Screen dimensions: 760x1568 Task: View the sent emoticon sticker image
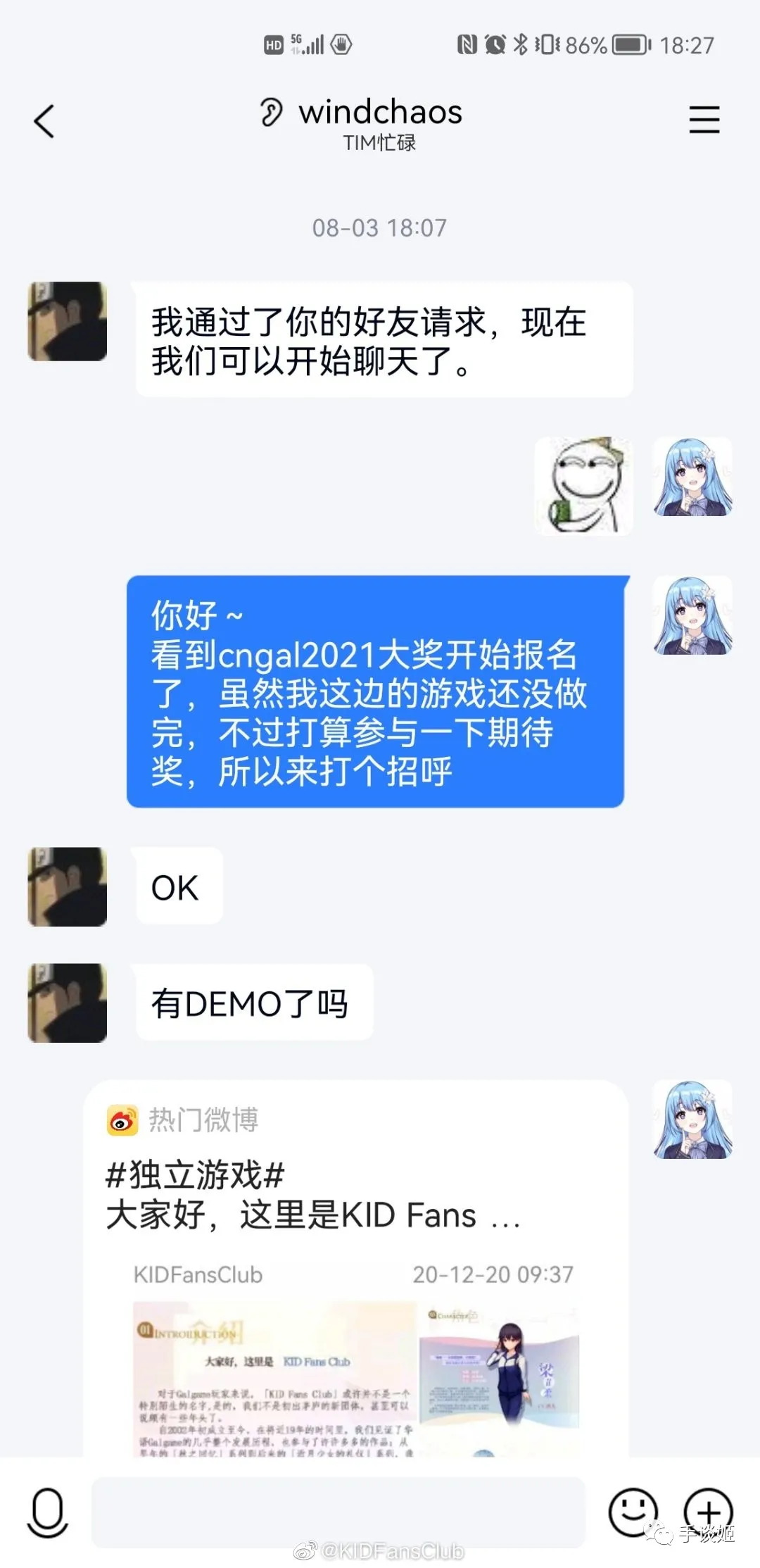pos(583,485)
